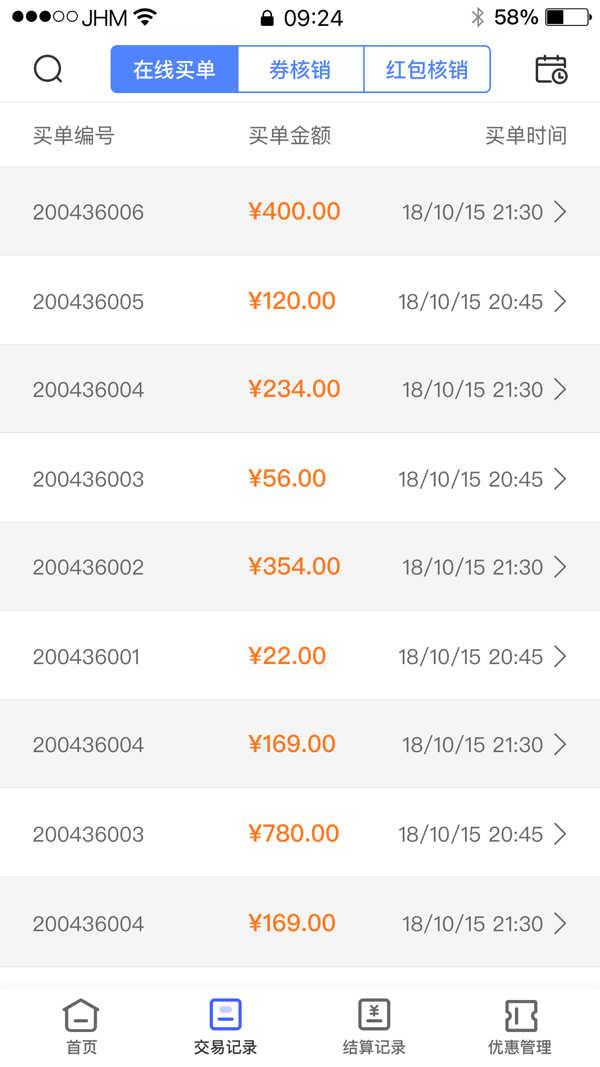
Task: View order 200436001 for ¥22.00
Action: (x=300, y=655)
